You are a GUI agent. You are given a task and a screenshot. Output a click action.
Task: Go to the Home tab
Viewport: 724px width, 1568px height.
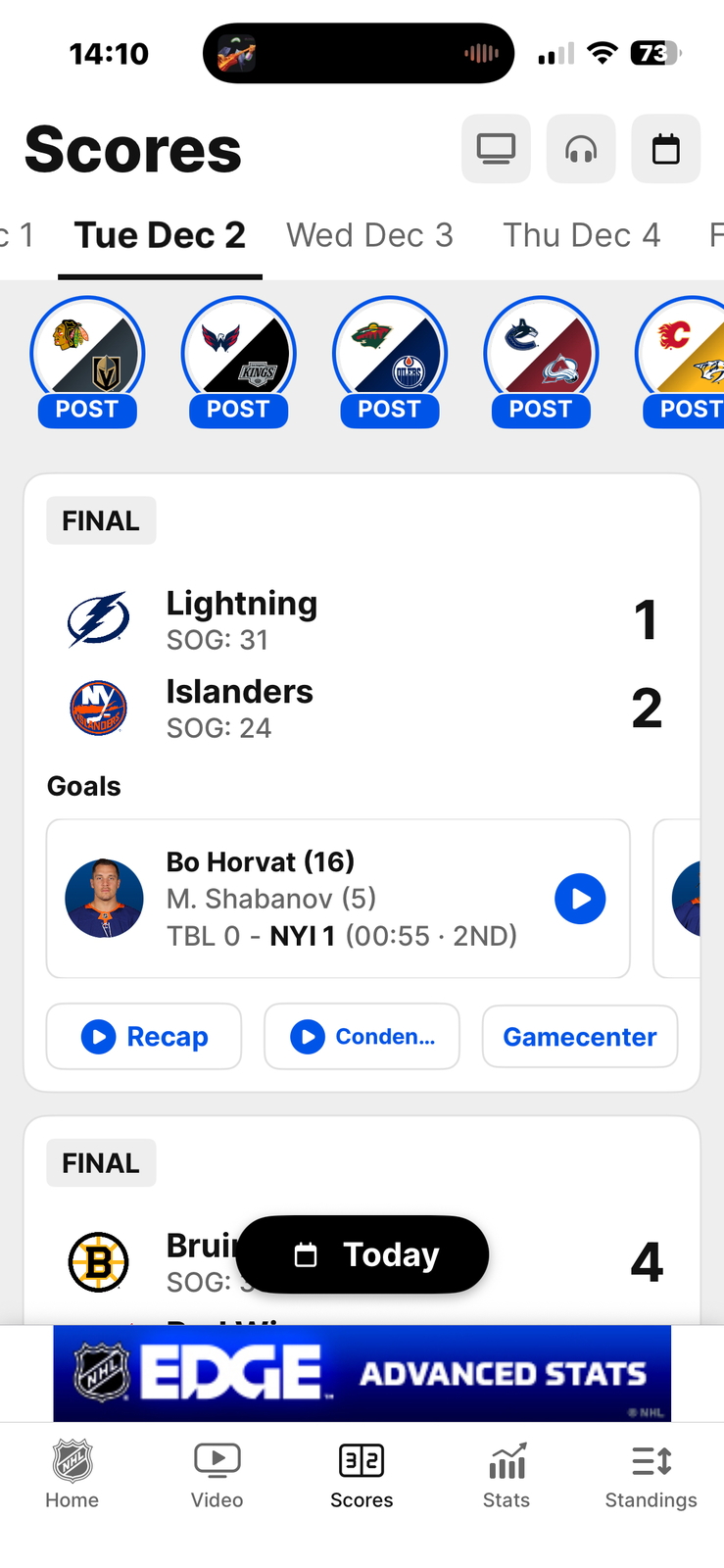tap(72, 1474)
